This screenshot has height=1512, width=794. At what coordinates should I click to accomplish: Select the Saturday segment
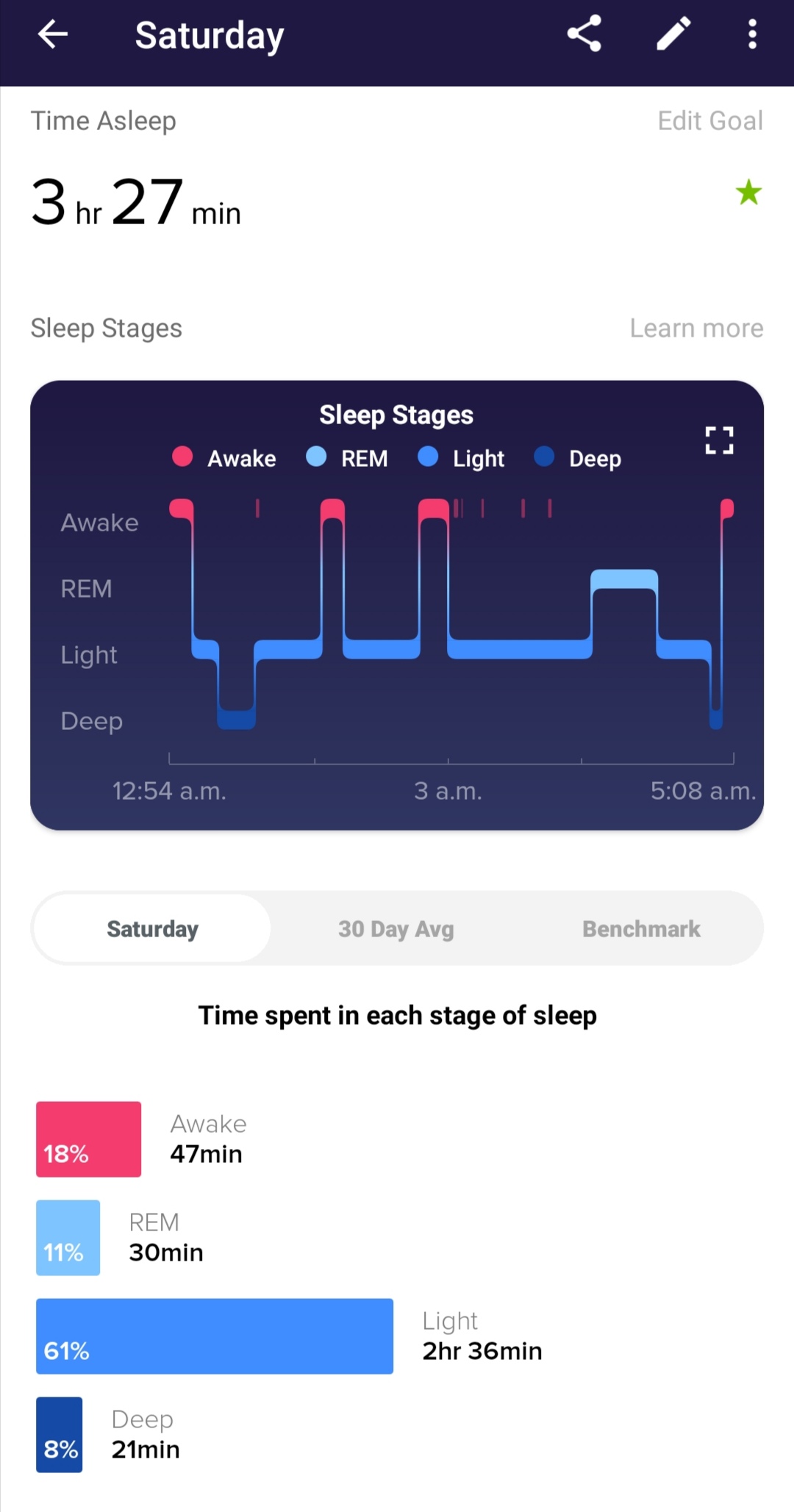pos(153,928)
